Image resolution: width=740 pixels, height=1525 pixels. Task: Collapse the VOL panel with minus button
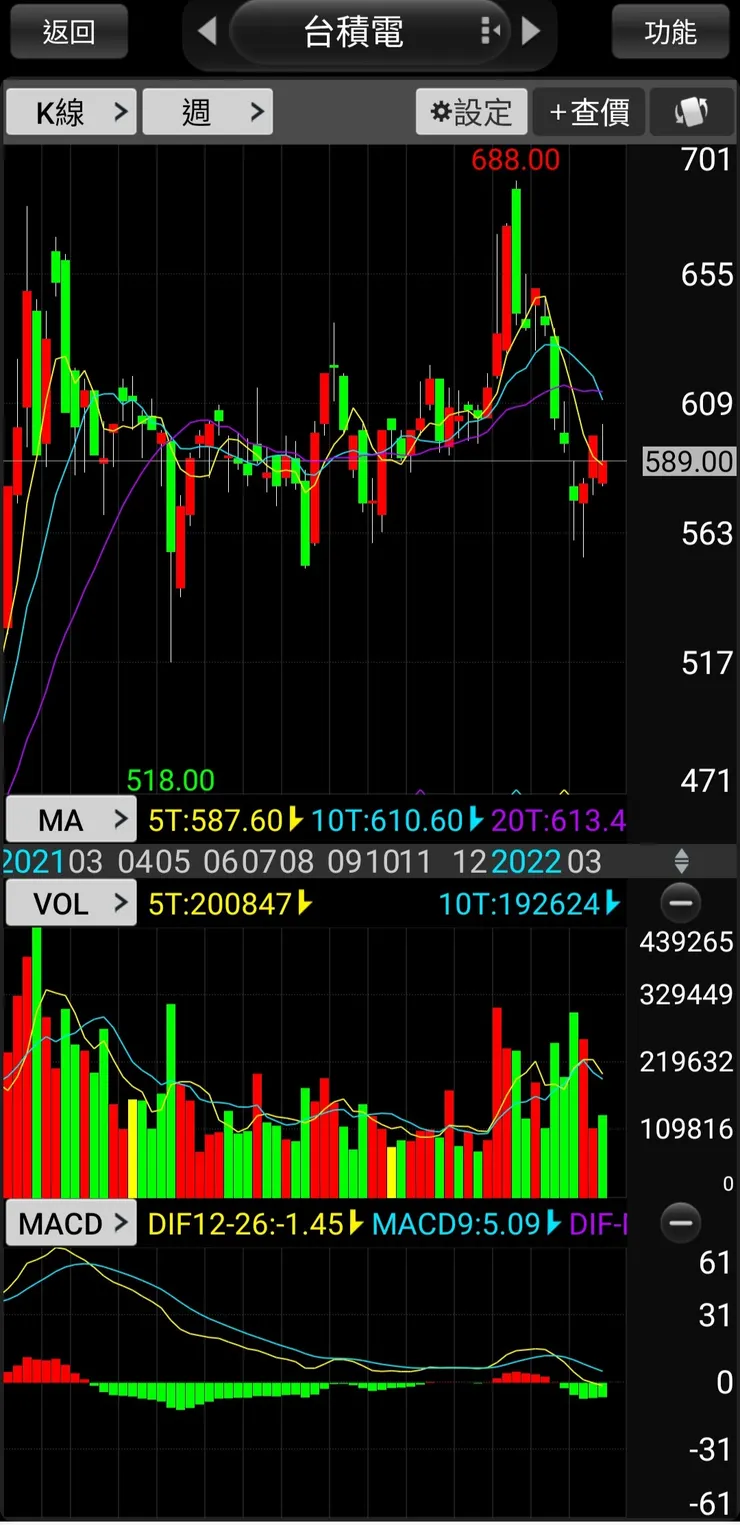click(681, 904)
